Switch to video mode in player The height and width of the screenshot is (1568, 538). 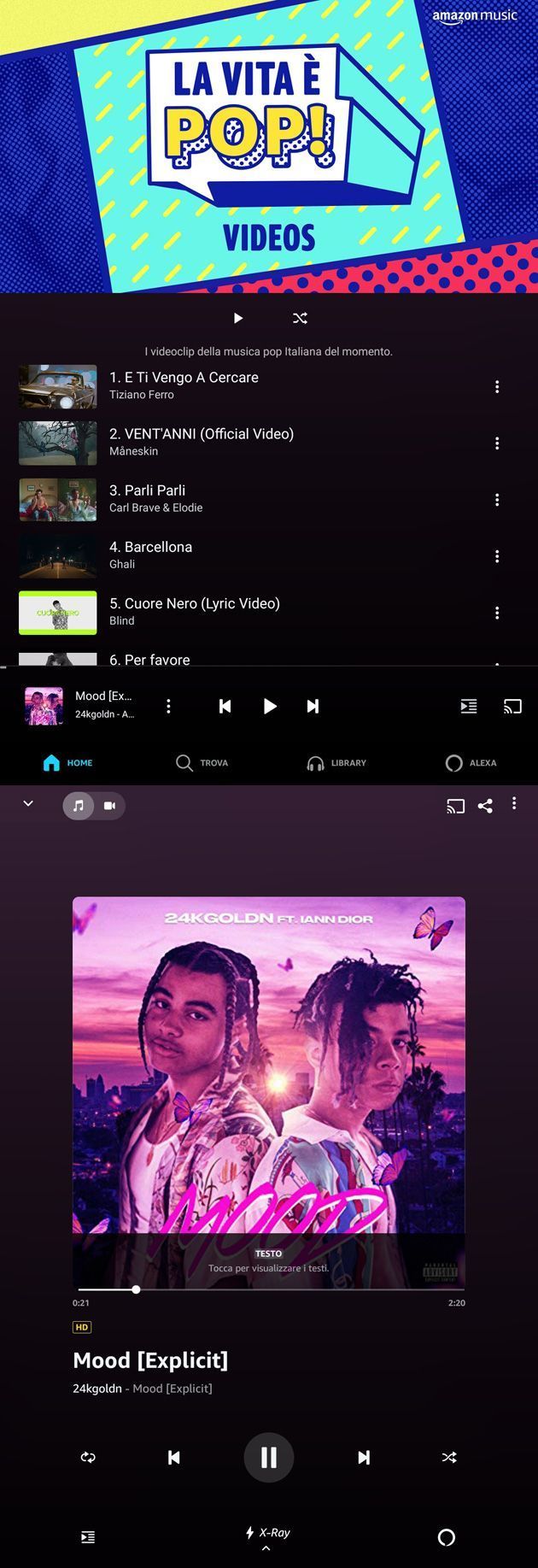[x=110, y=806]
